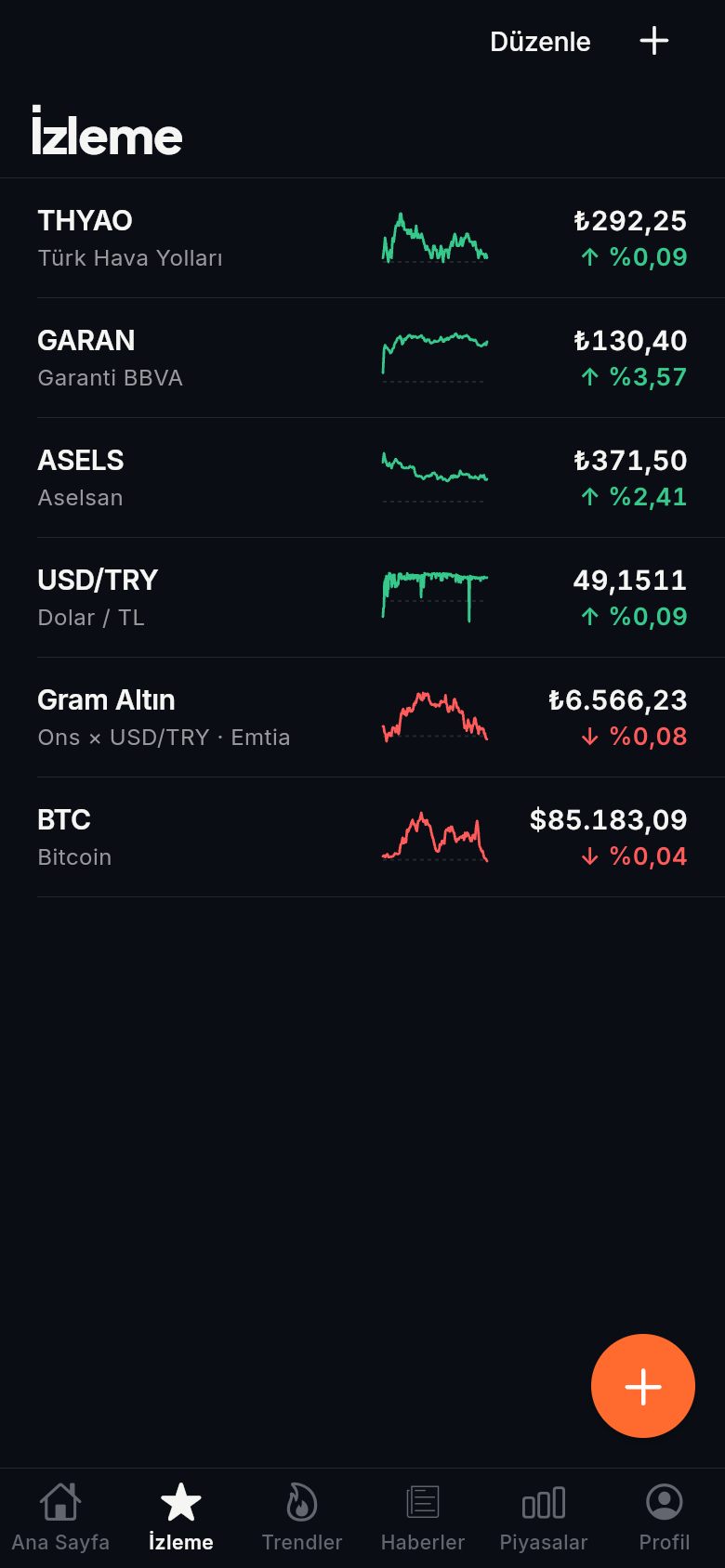The image size is (725, 1568).
Task: Switch to the Piyasalar tab
Action: [x=544, y=1518]
